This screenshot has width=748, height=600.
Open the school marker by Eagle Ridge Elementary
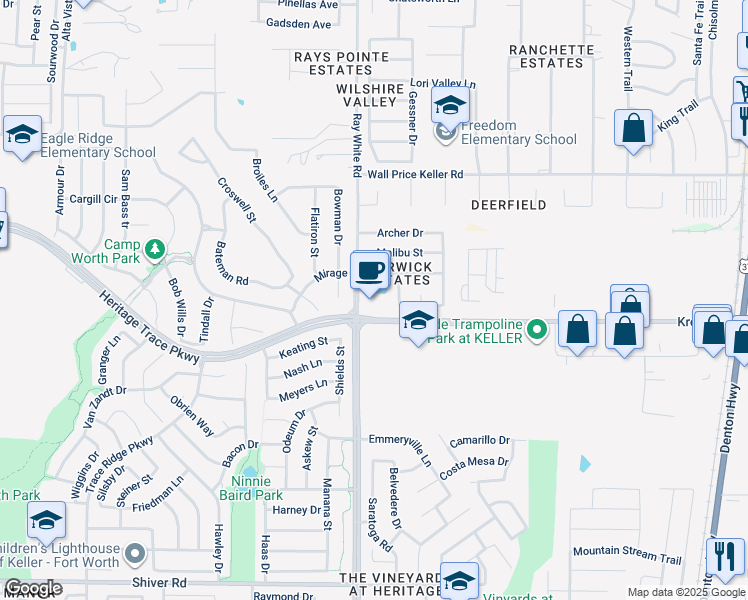(22, 135)
